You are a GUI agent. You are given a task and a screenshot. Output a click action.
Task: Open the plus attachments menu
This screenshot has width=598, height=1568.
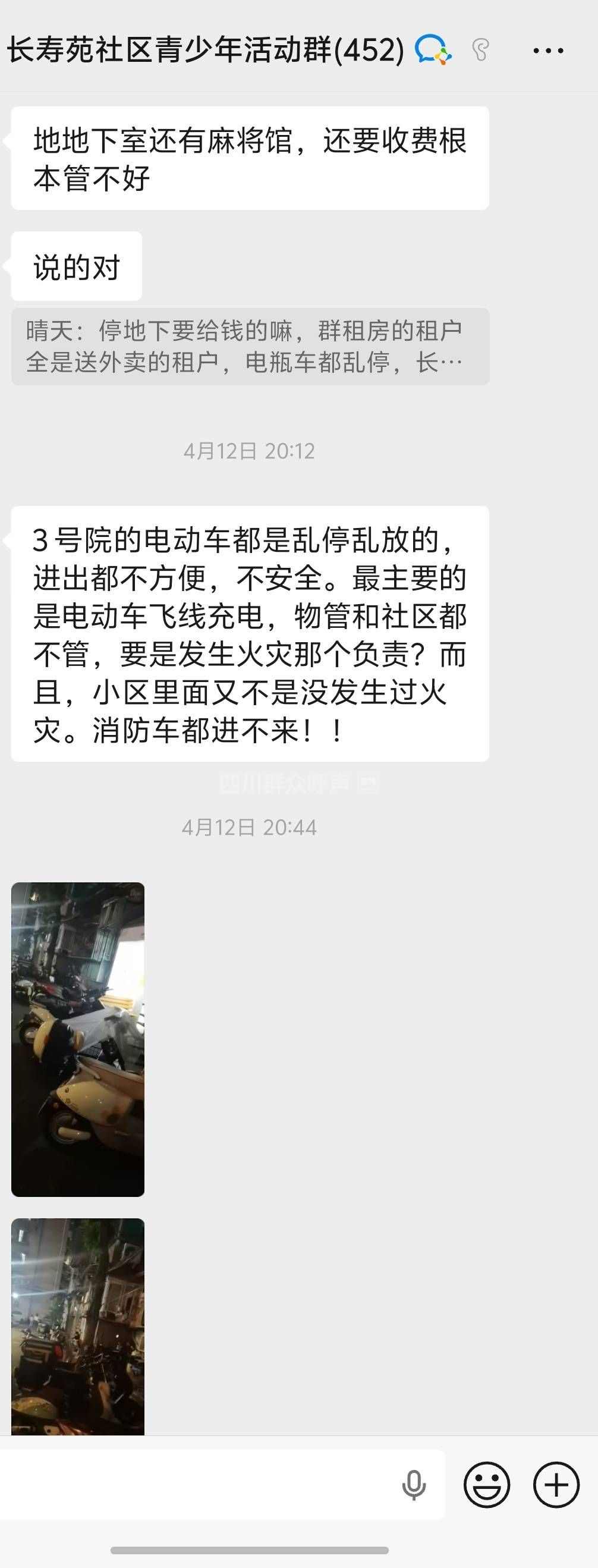556,1485
